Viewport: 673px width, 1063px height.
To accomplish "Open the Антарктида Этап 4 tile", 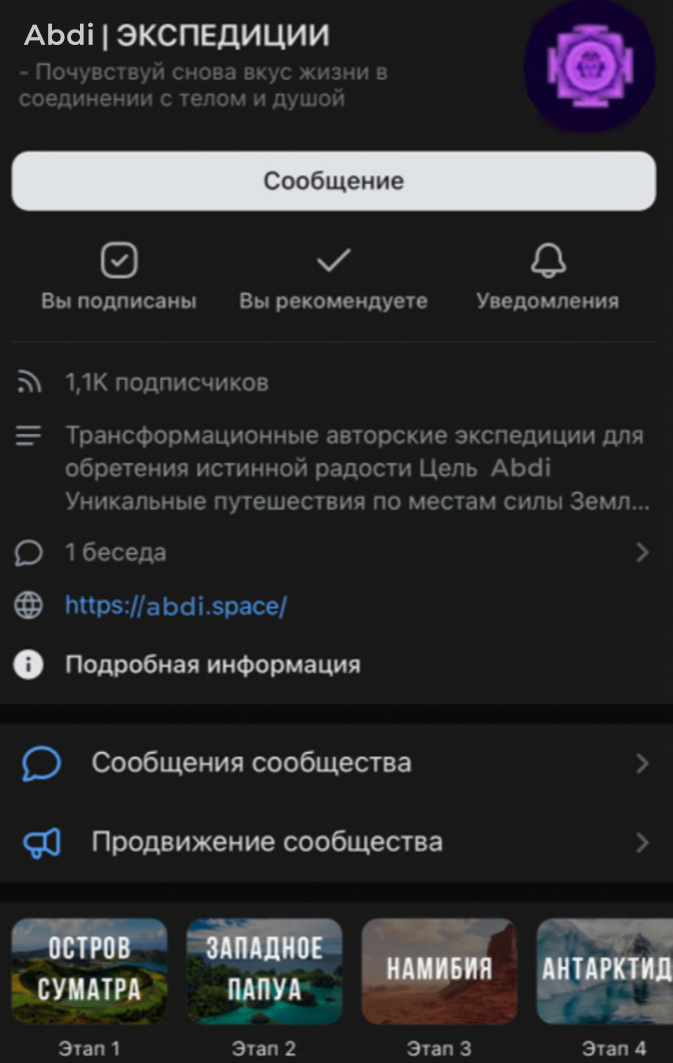I will [x=604, y=971].
